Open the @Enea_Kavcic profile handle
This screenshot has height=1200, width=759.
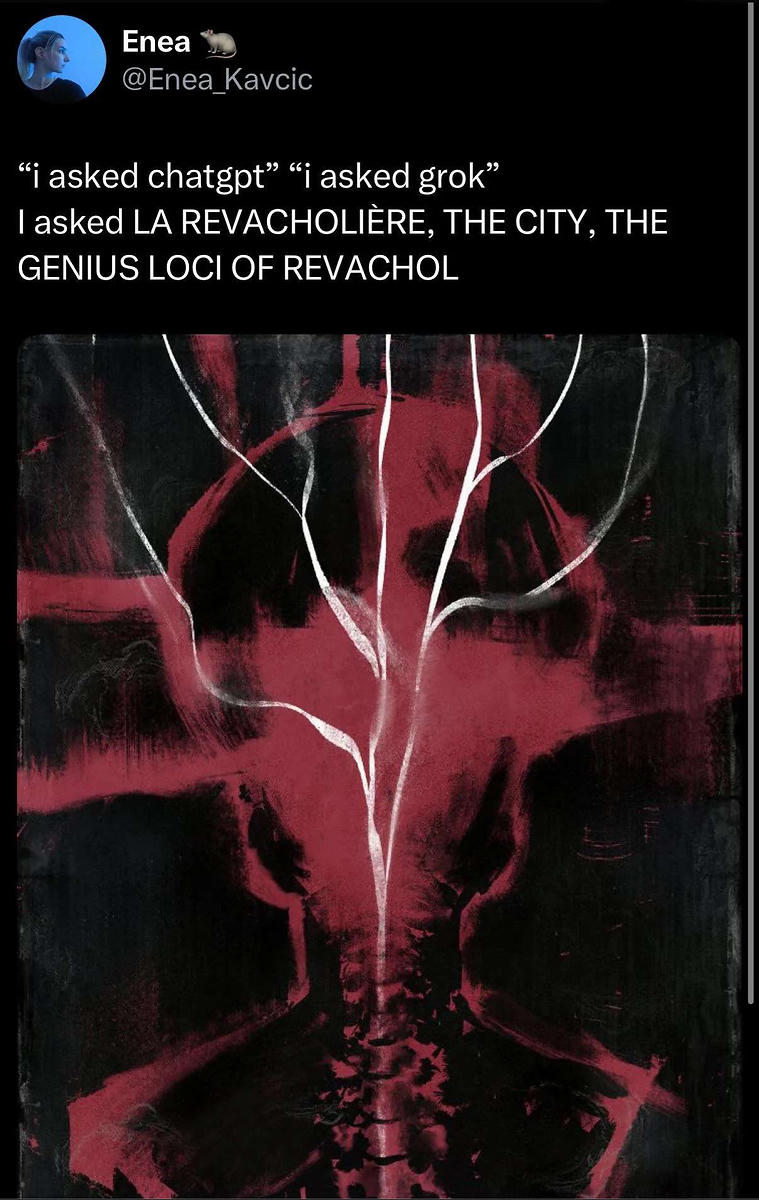216,79
